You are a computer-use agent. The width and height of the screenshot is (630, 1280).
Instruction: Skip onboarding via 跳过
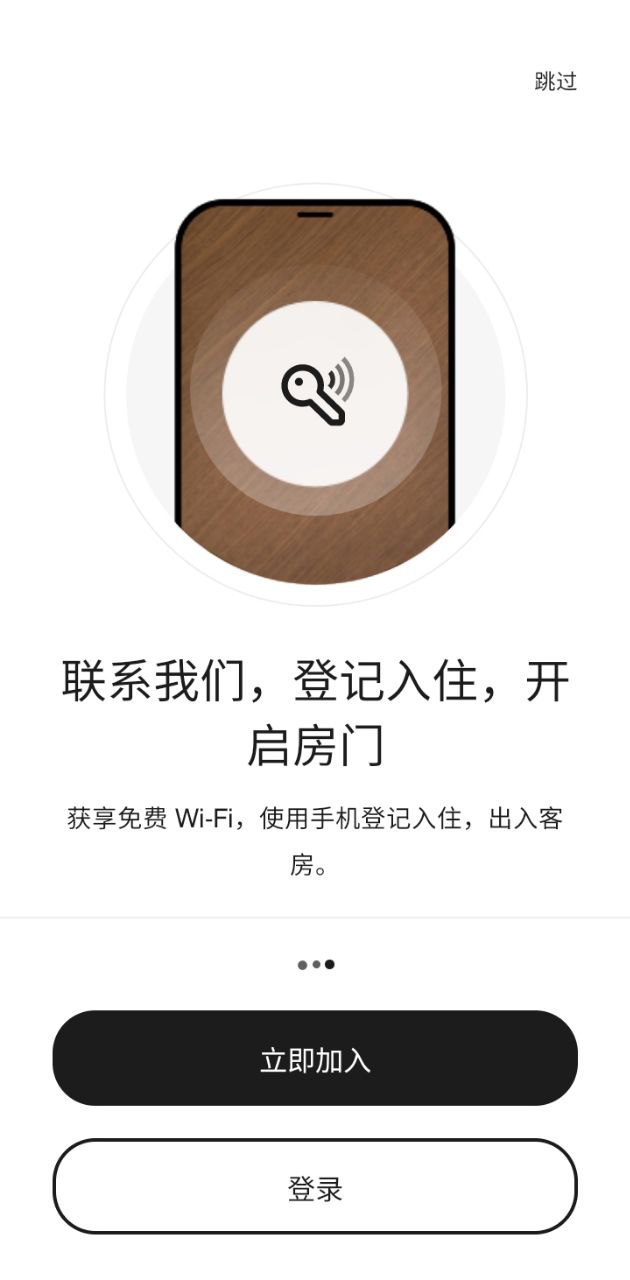555,82
